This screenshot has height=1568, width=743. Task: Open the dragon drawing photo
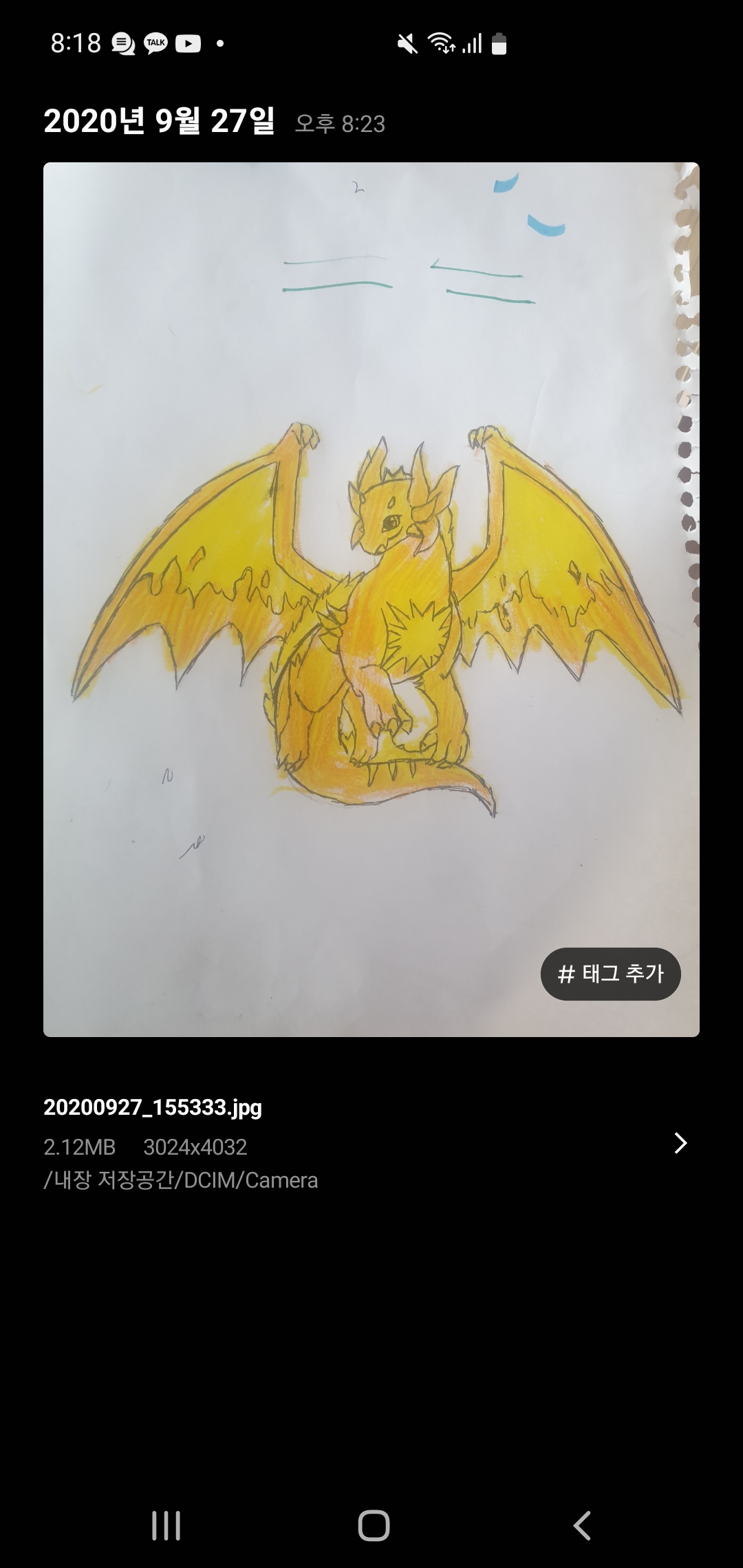click(x=371, y=599)
